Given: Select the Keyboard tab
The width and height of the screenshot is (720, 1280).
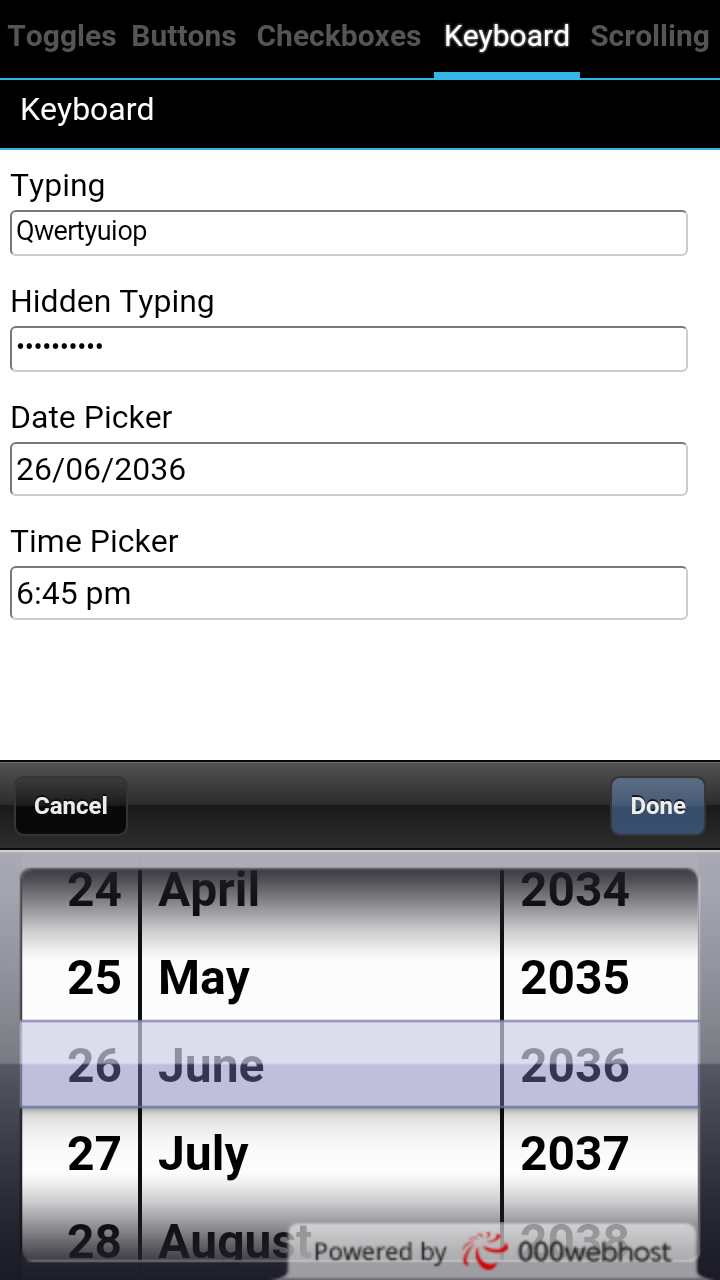Looking at the screenshot, I should point(506,37).
